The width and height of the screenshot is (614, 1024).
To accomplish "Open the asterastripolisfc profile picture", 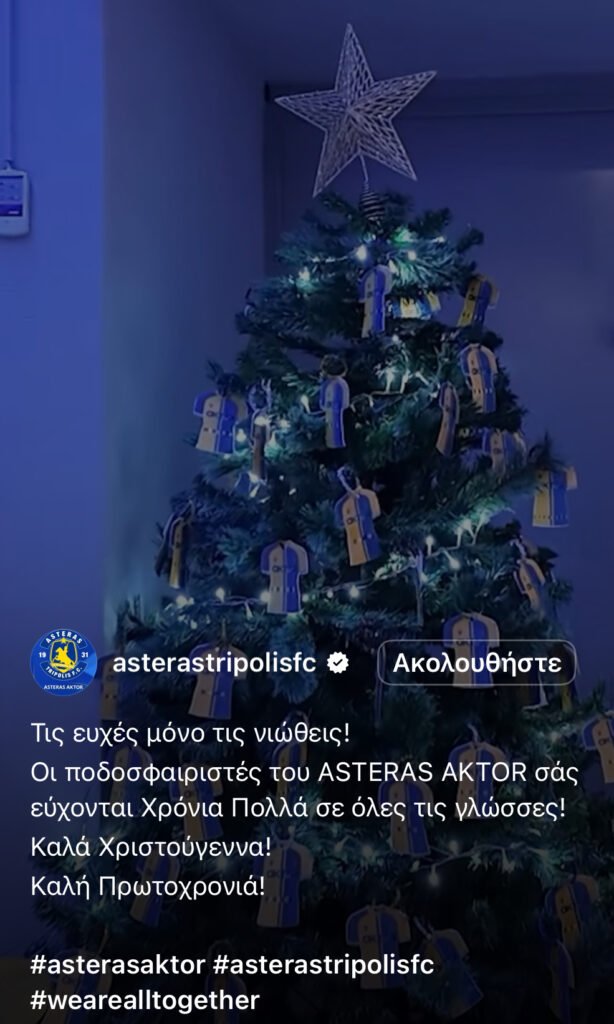I will (x=64, y=662).
